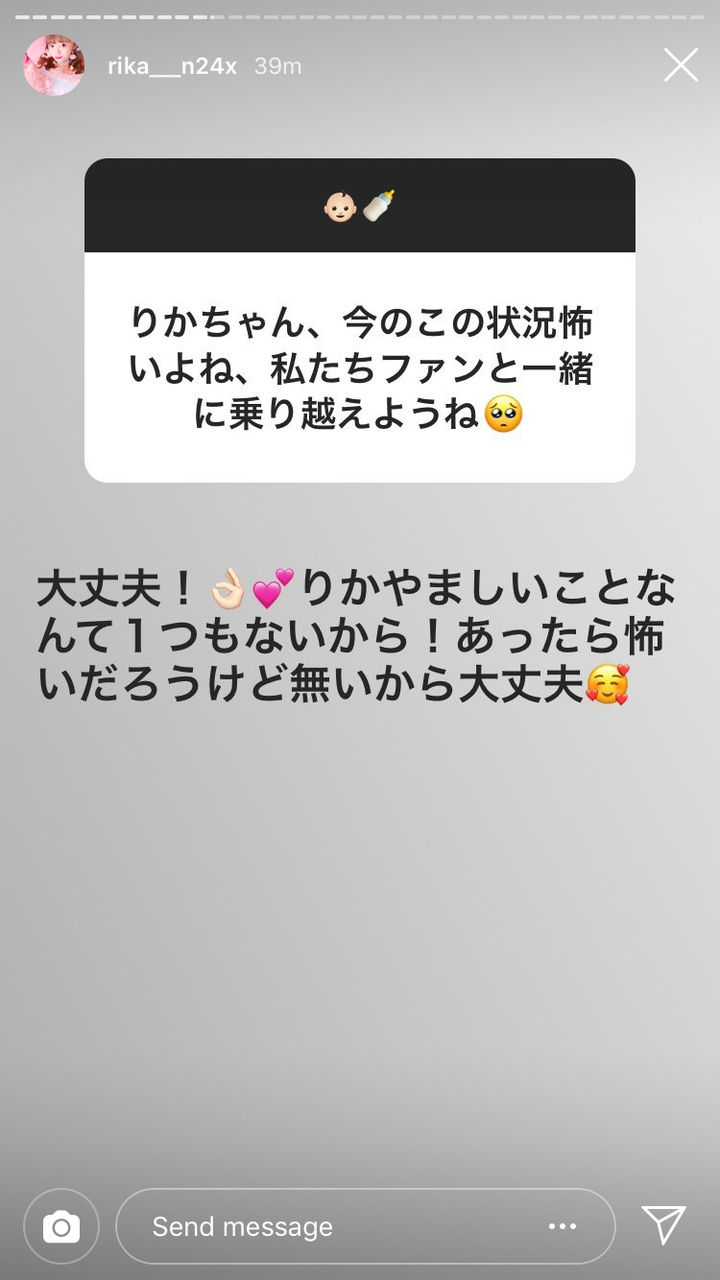Tap the Send message field
Viewport: 720px width, 1280px height.
click(365, 1226)
